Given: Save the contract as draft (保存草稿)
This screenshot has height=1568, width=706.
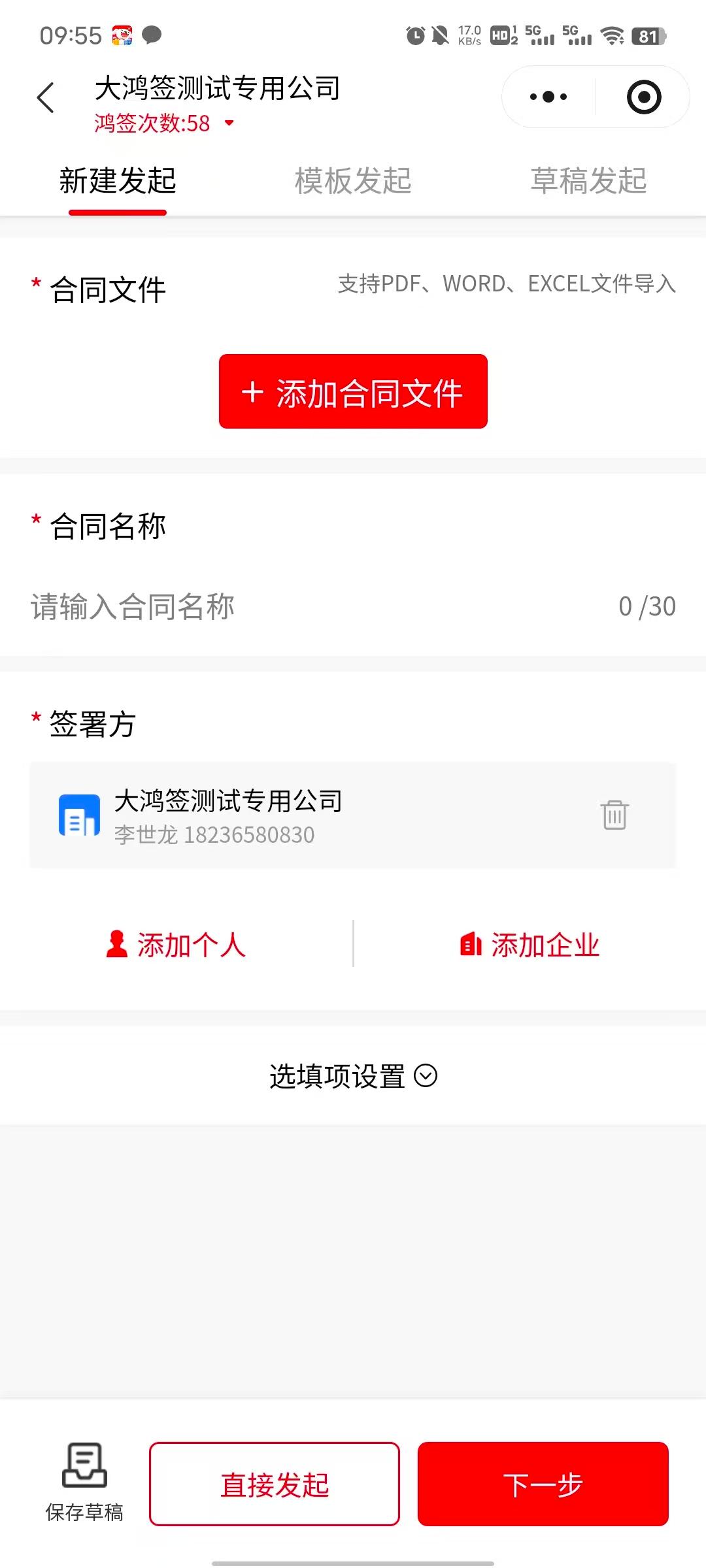Looking at the screenshot, I should [84, 1483].
